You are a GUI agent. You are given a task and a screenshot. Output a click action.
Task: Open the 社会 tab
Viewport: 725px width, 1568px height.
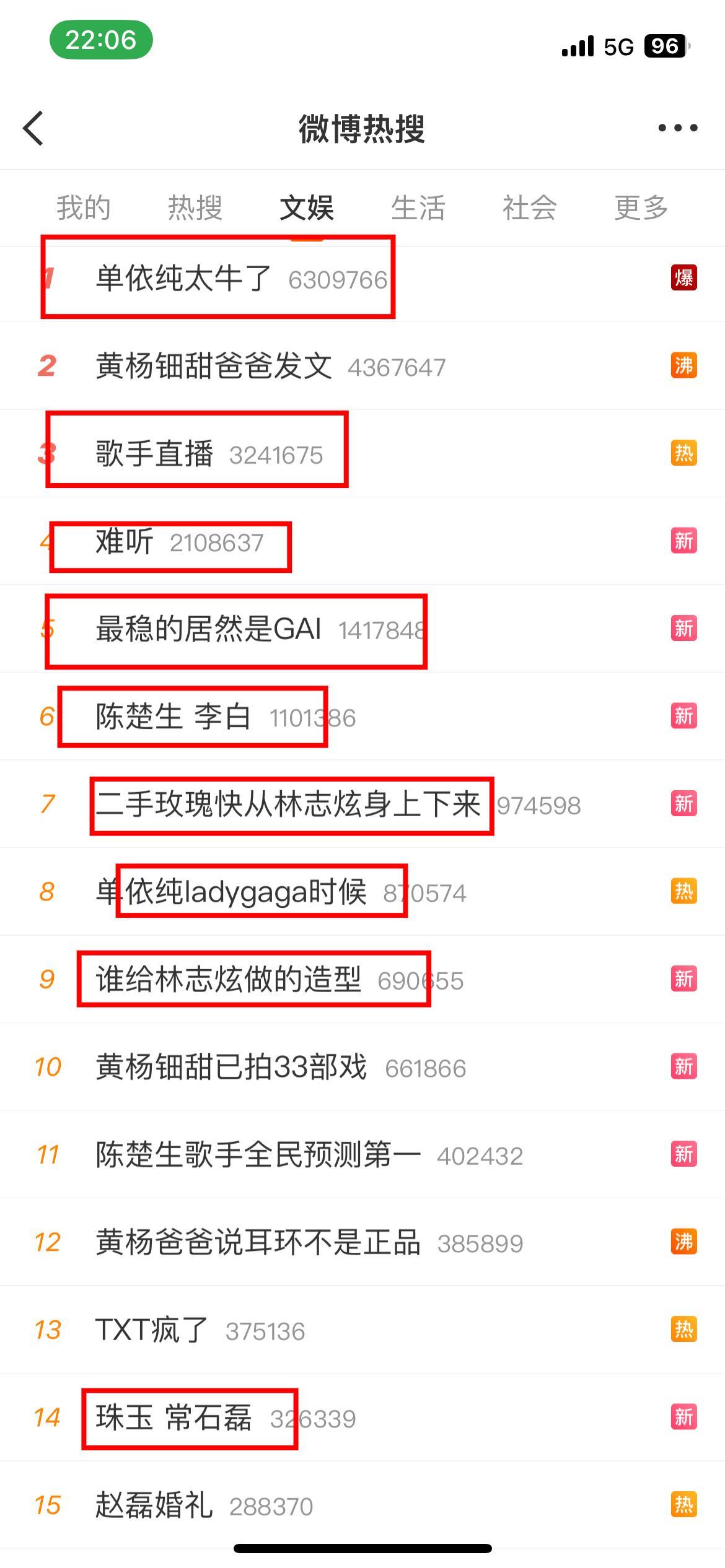(x=530, y=207)
